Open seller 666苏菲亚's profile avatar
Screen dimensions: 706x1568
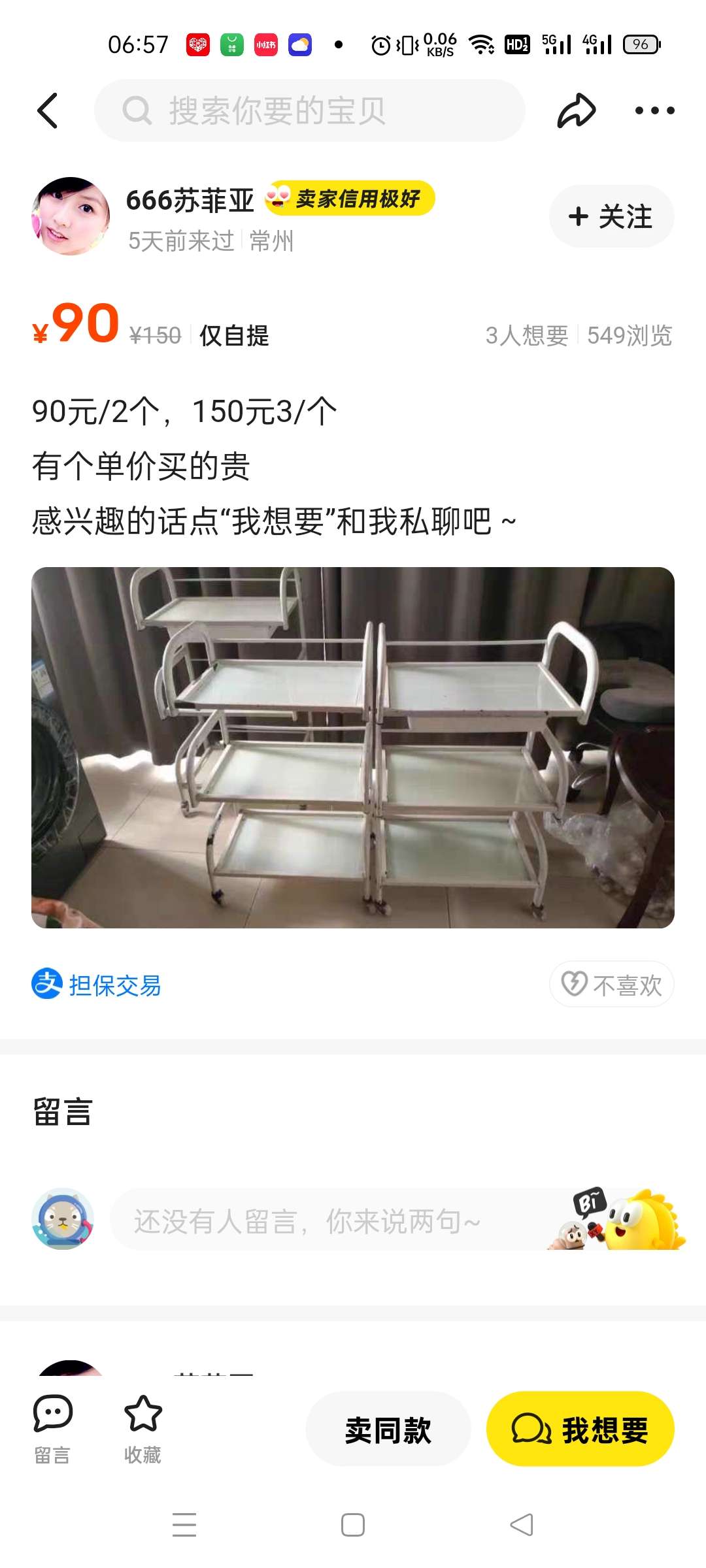(x=71, y=216)
